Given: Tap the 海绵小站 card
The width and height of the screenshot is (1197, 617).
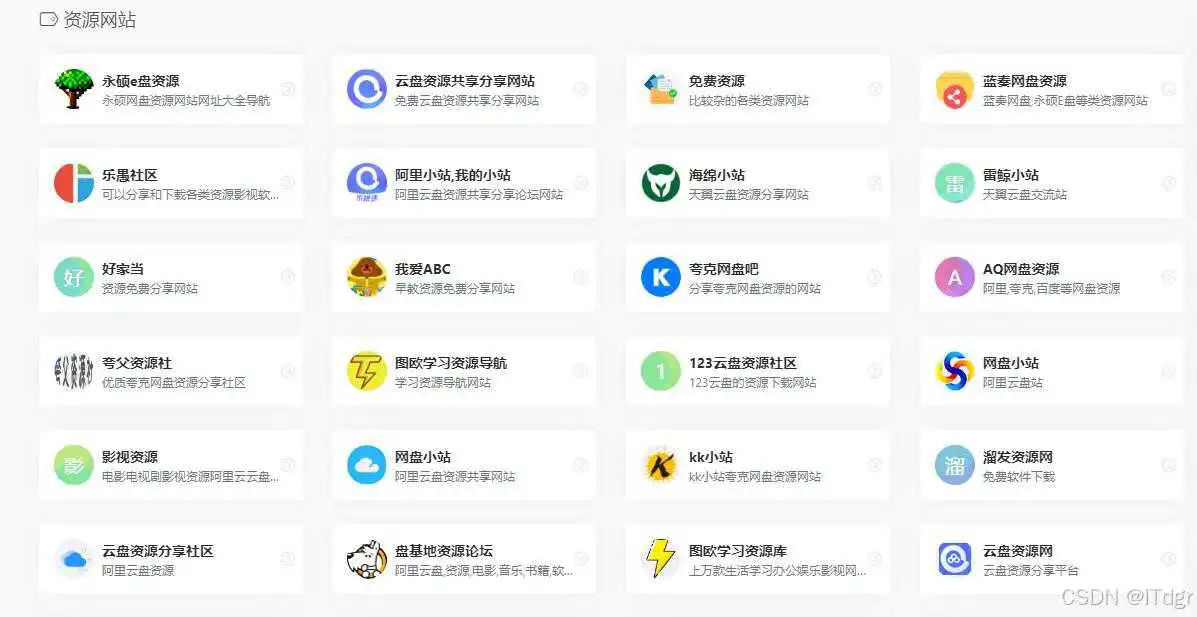Looking at the screenshot, I should (757, 183).
